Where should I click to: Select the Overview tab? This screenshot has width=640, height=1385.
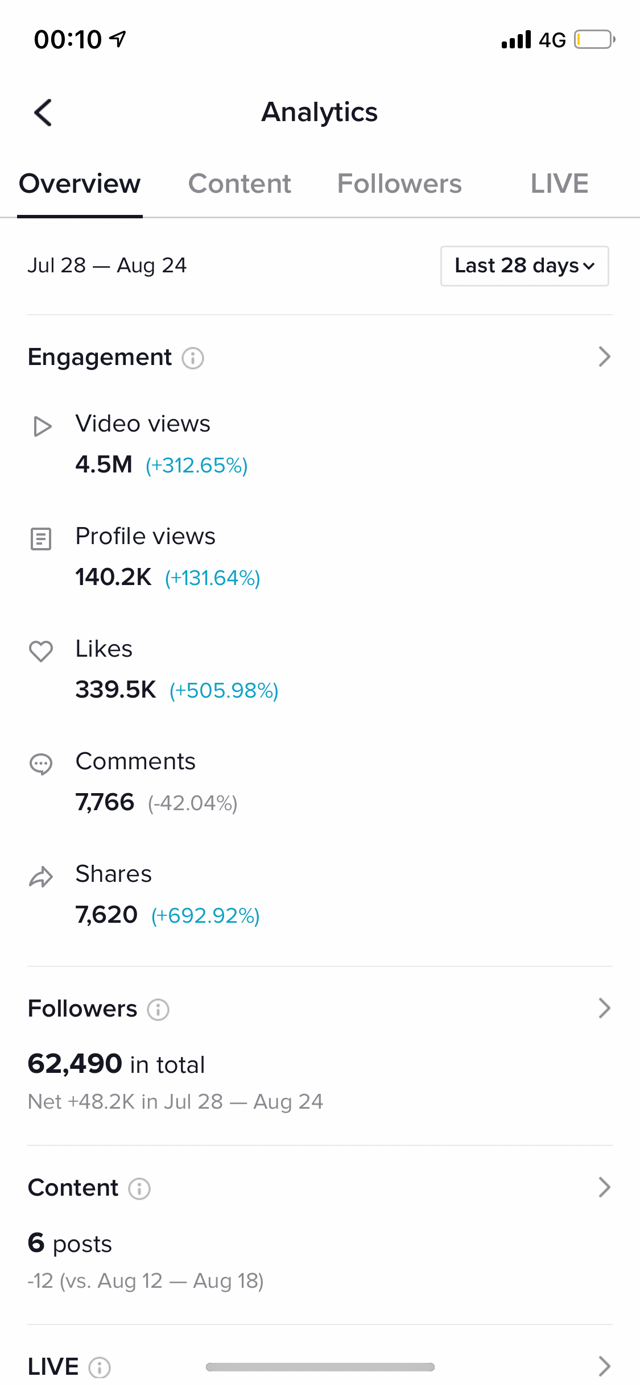tap(80, 184)
